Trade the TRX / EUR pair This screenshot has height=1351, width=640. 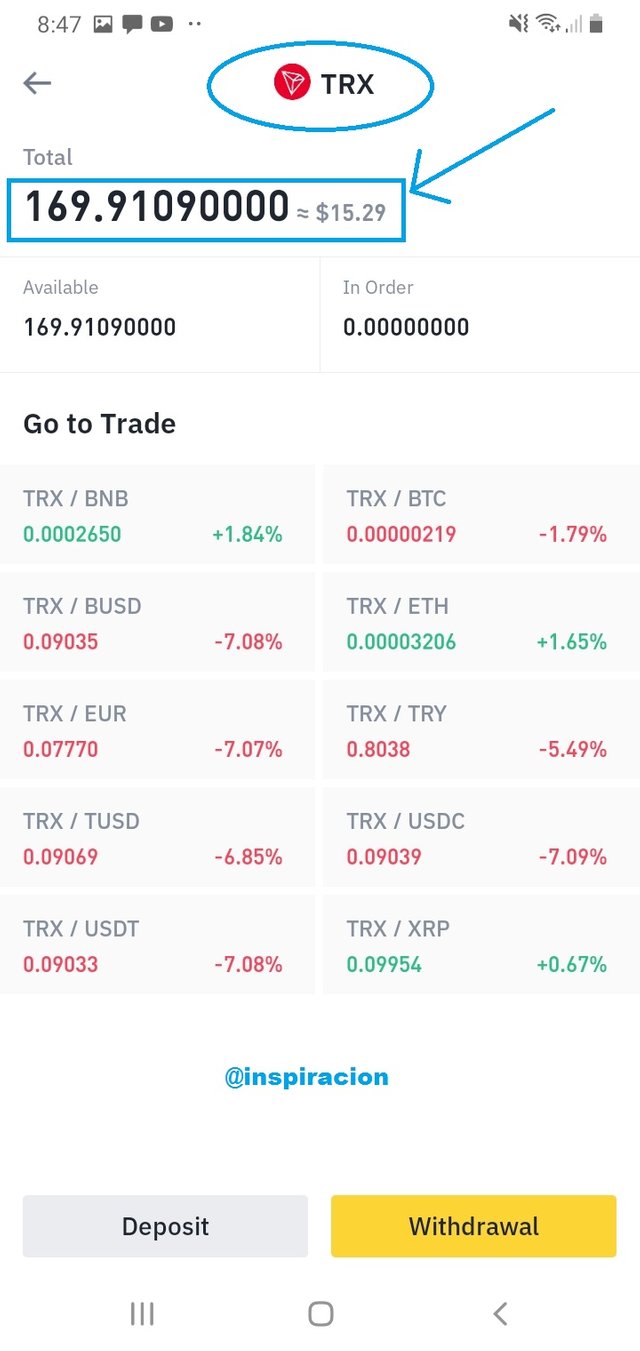(157, 731)
